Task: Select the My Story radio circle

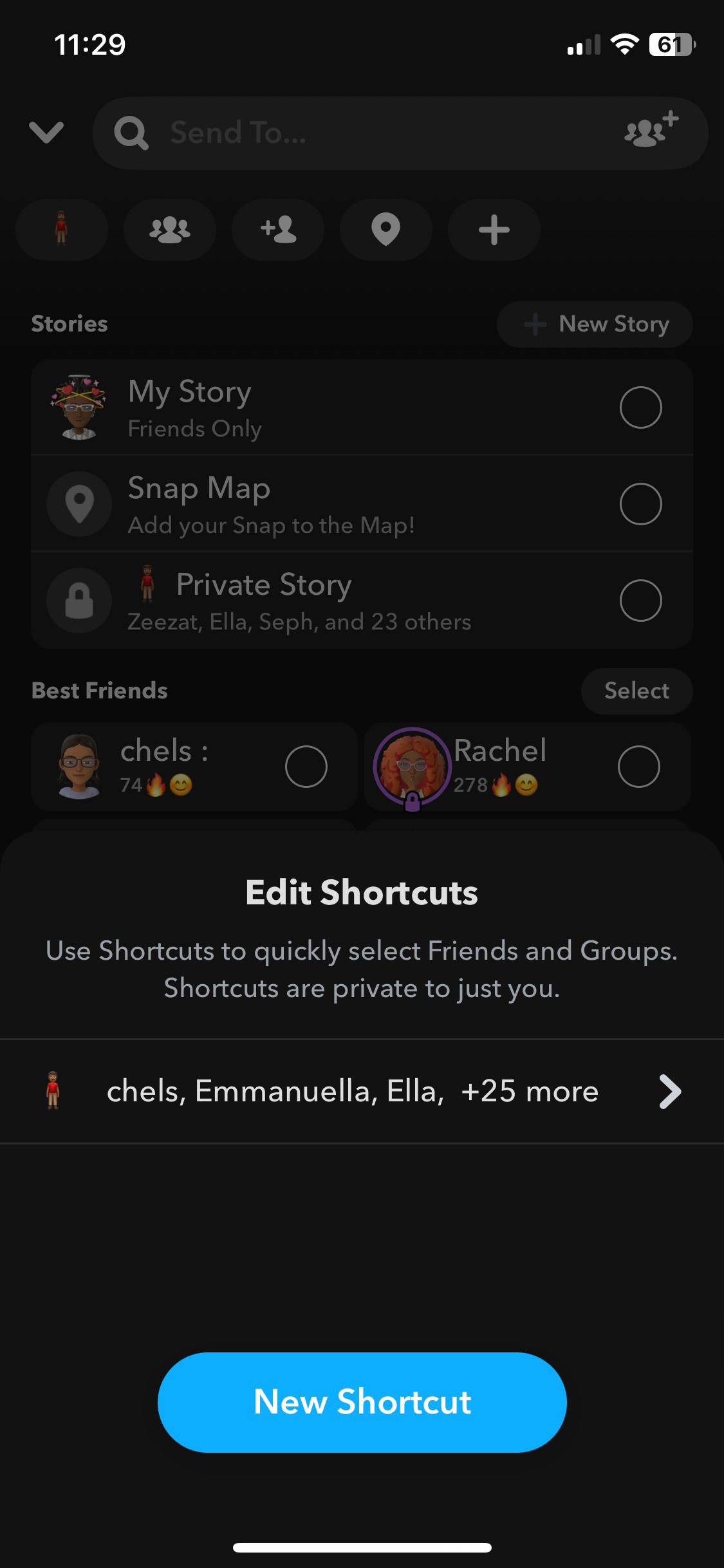Action: 641,407
